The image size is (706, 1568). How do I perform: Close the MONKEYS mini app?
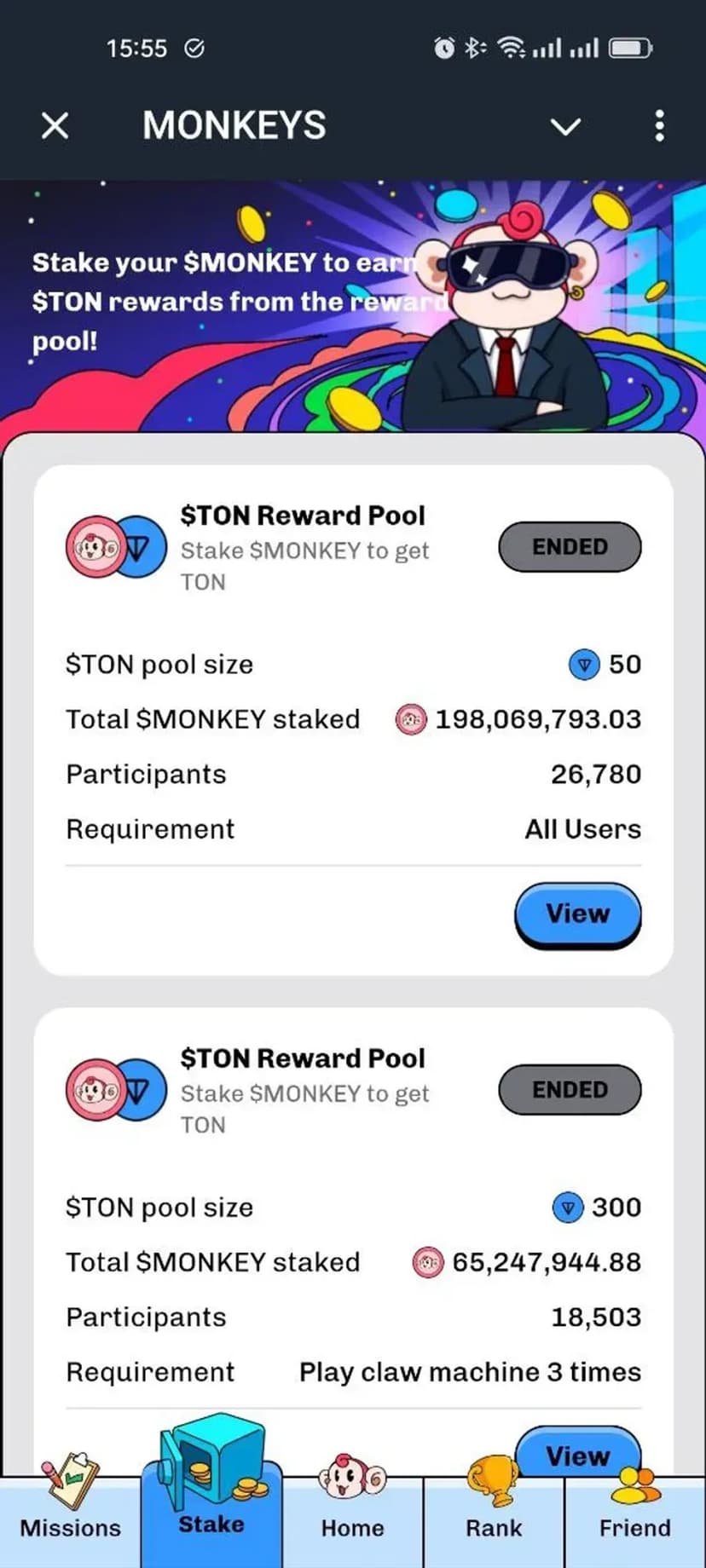[55, 126]
